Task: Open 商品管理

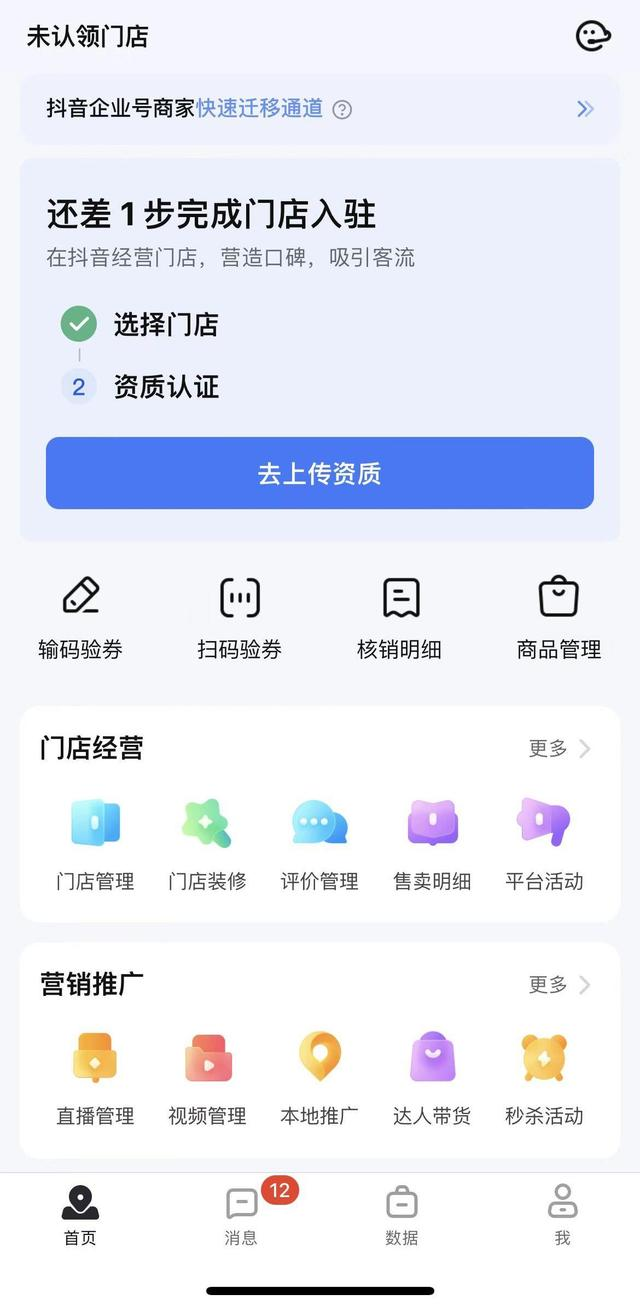Action: pos(559,618)
